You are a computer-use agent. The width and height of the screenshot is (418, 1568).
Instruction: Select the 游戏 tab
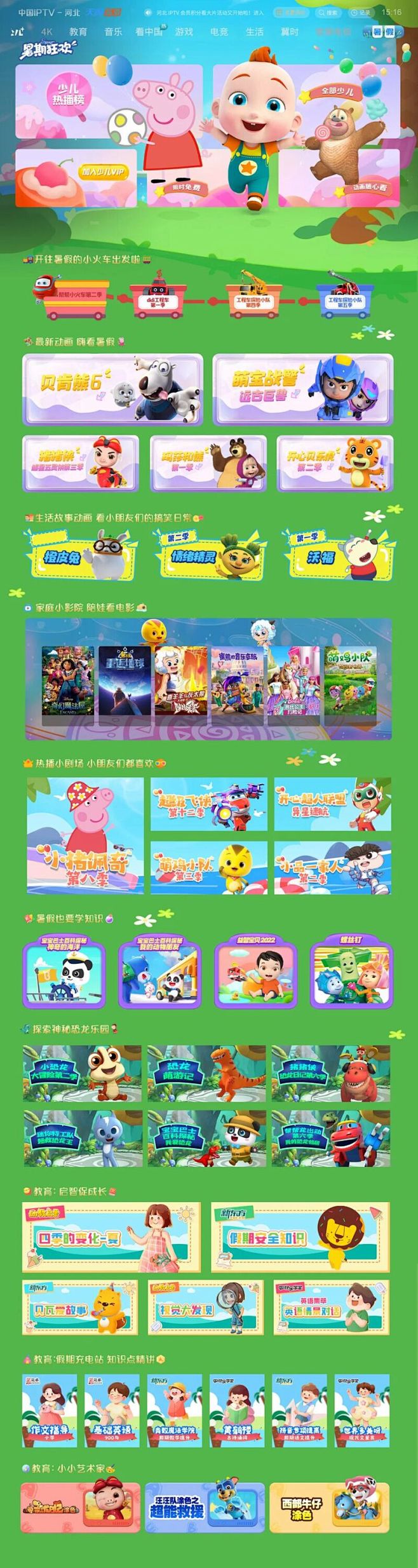tap(184, 32)
